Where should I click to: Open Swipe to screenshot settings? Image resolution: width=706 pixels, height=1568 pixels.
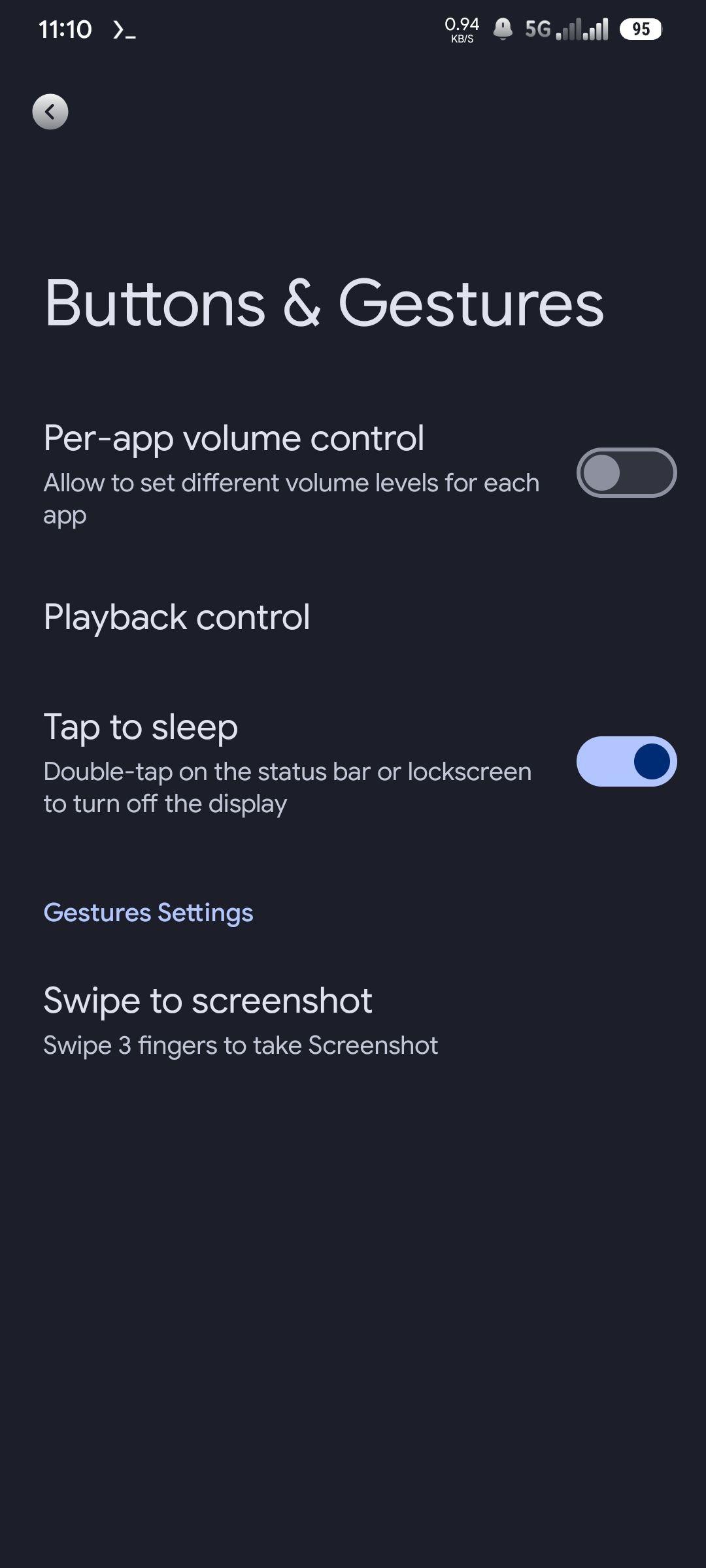point(353,1022)
